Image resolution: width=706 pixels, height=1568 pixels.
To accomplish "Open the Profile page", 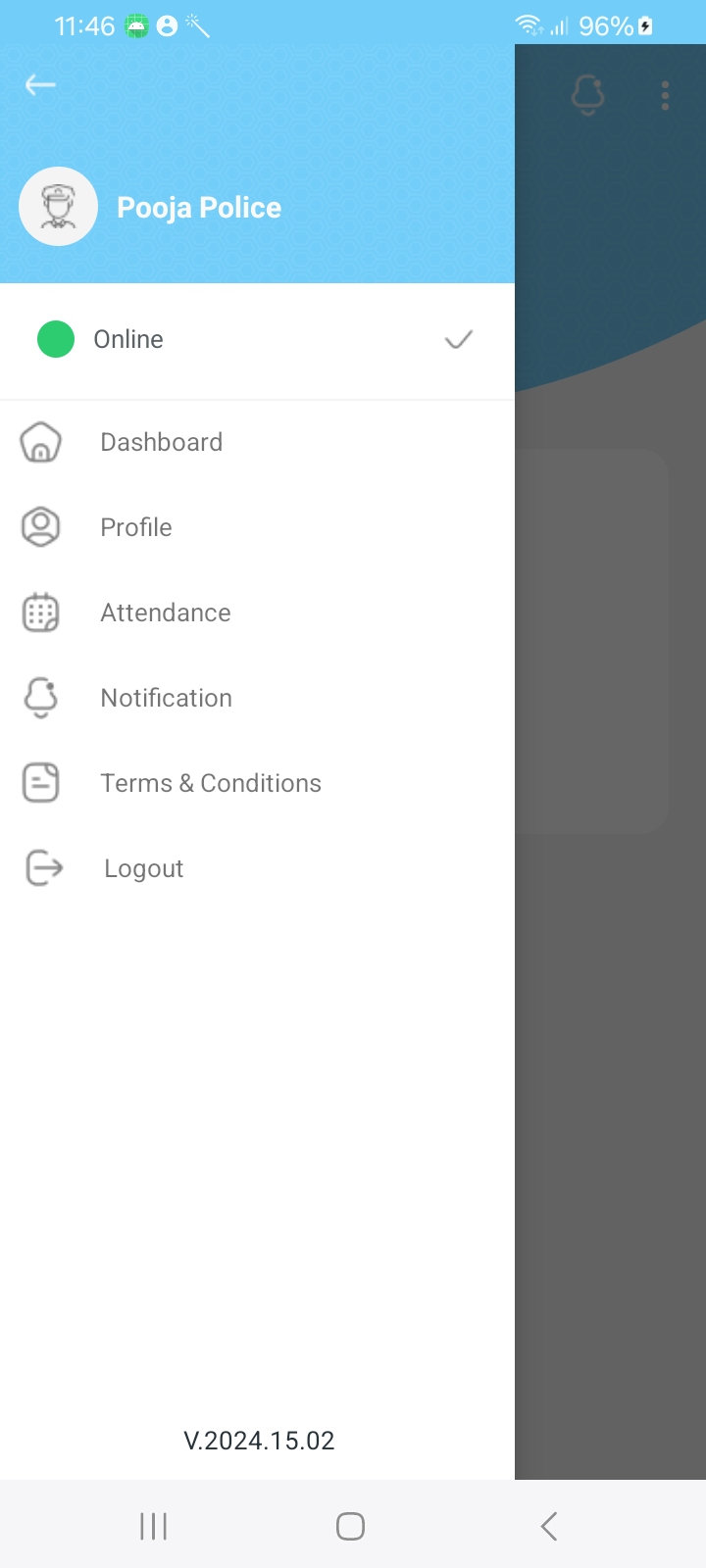I will 257,527.
